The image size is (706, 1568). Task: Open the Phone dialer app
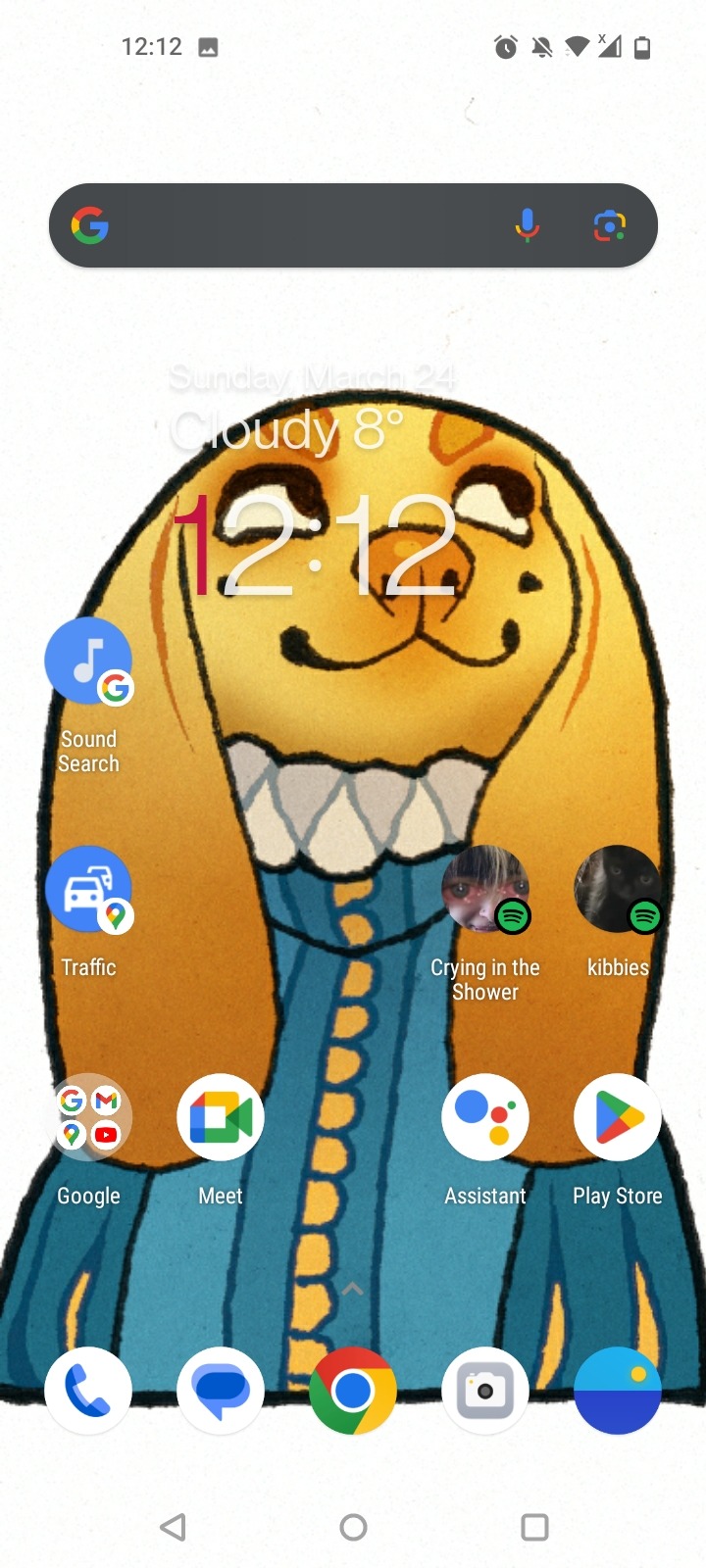pyautogui.click(x=88, y=1390)
